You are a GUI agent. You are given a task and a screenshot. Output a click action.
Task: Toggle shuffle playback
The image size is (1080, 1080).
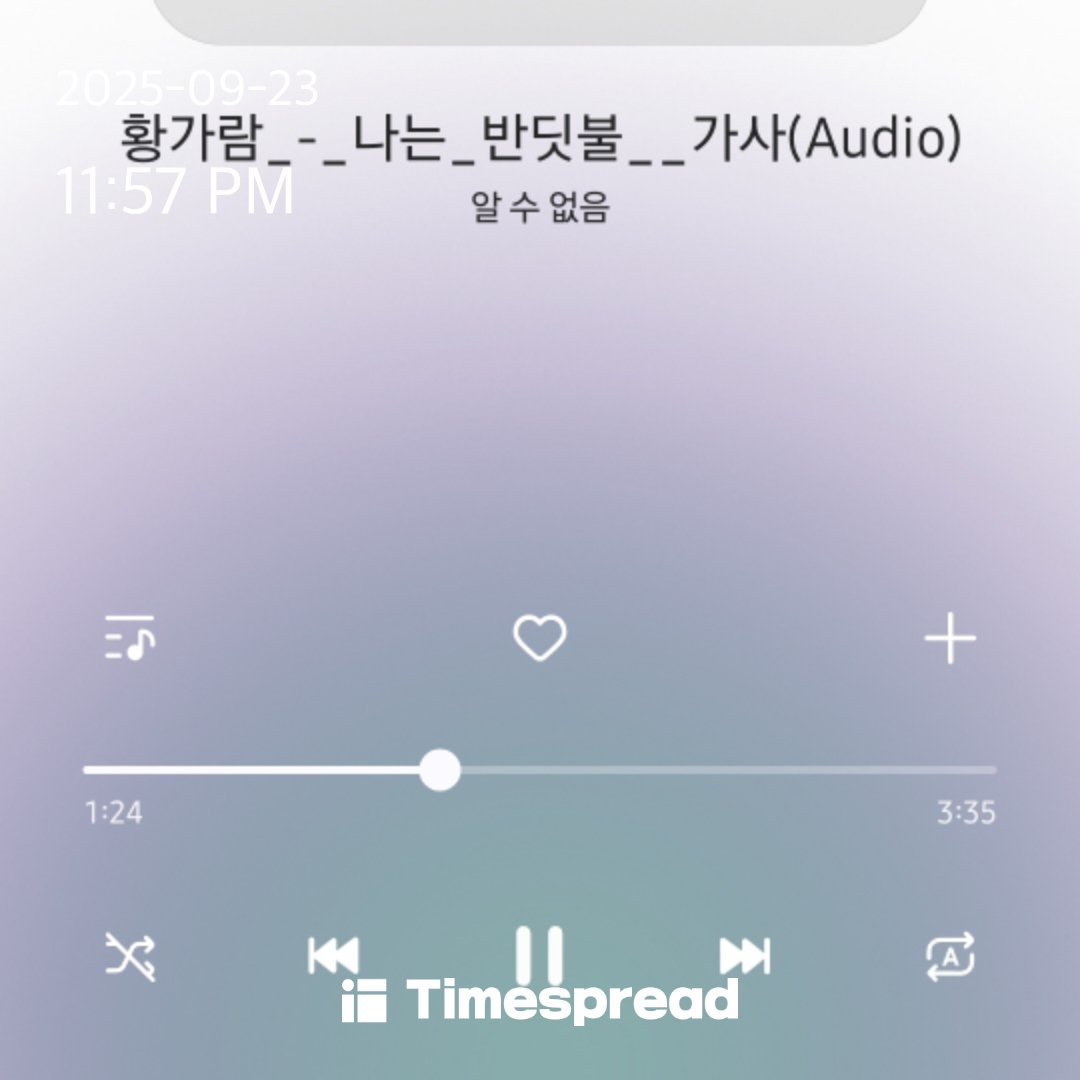(130, 956)
